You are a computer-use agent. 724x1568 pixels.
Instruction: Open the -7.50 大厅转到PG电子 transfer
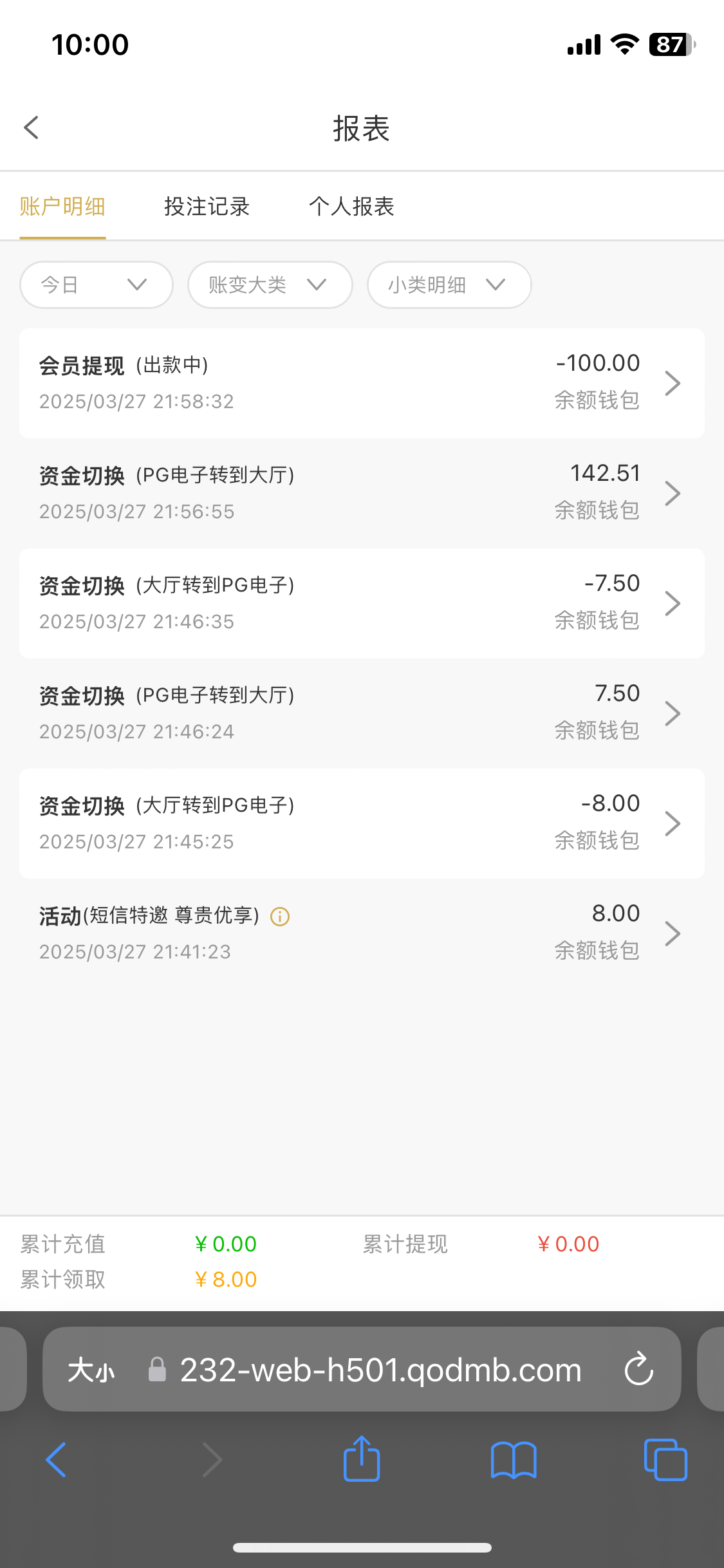click(362, 603)
